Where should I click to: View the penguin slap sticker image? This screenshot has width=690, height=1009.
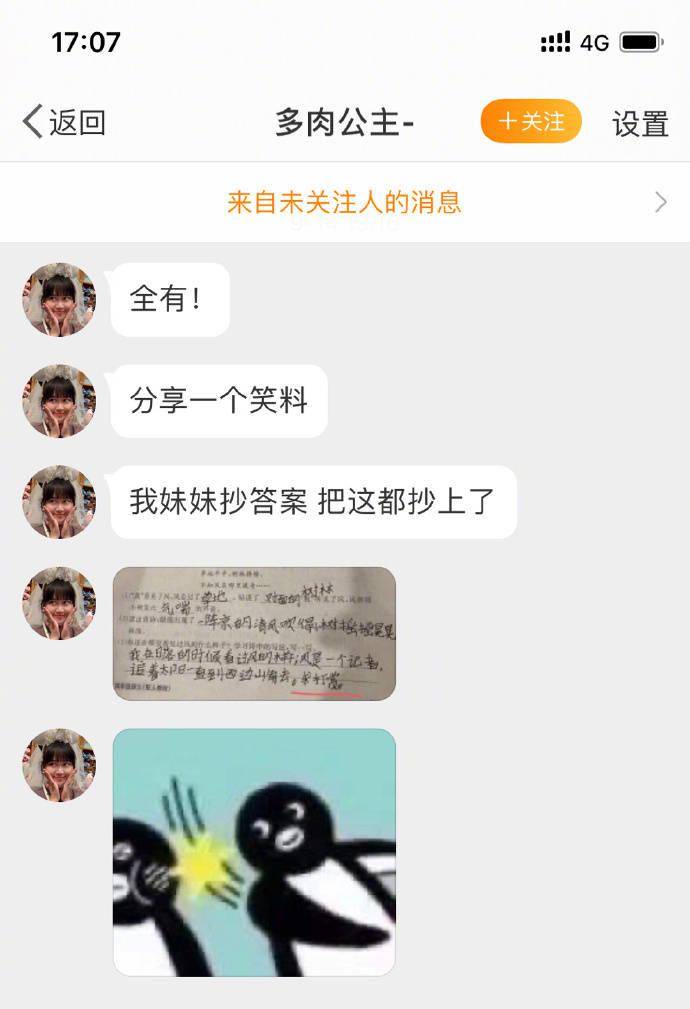click(254, 851)
